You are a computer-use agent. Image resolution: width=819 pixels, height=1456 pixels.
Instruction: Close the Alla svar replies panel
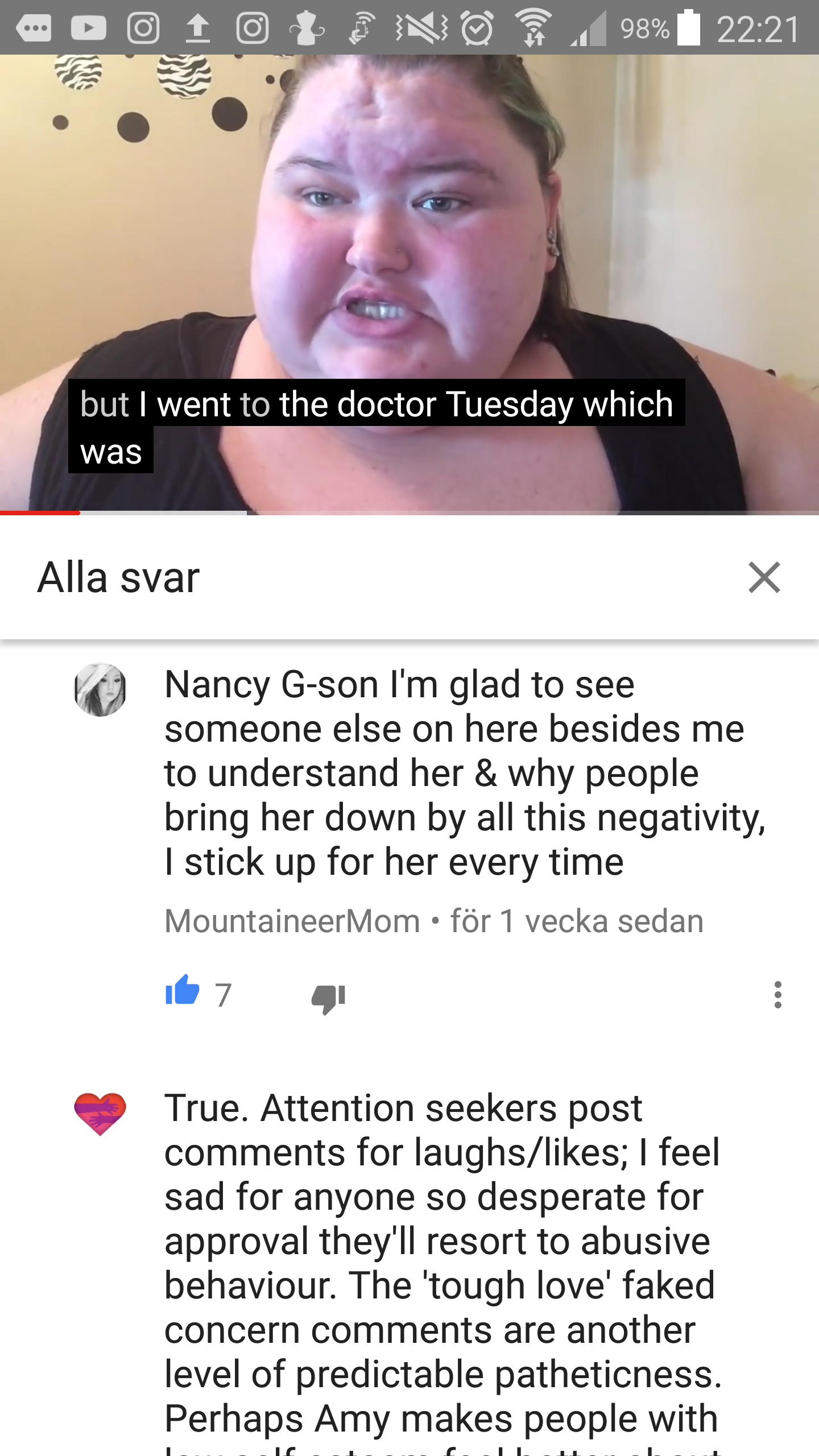point(764,577)
